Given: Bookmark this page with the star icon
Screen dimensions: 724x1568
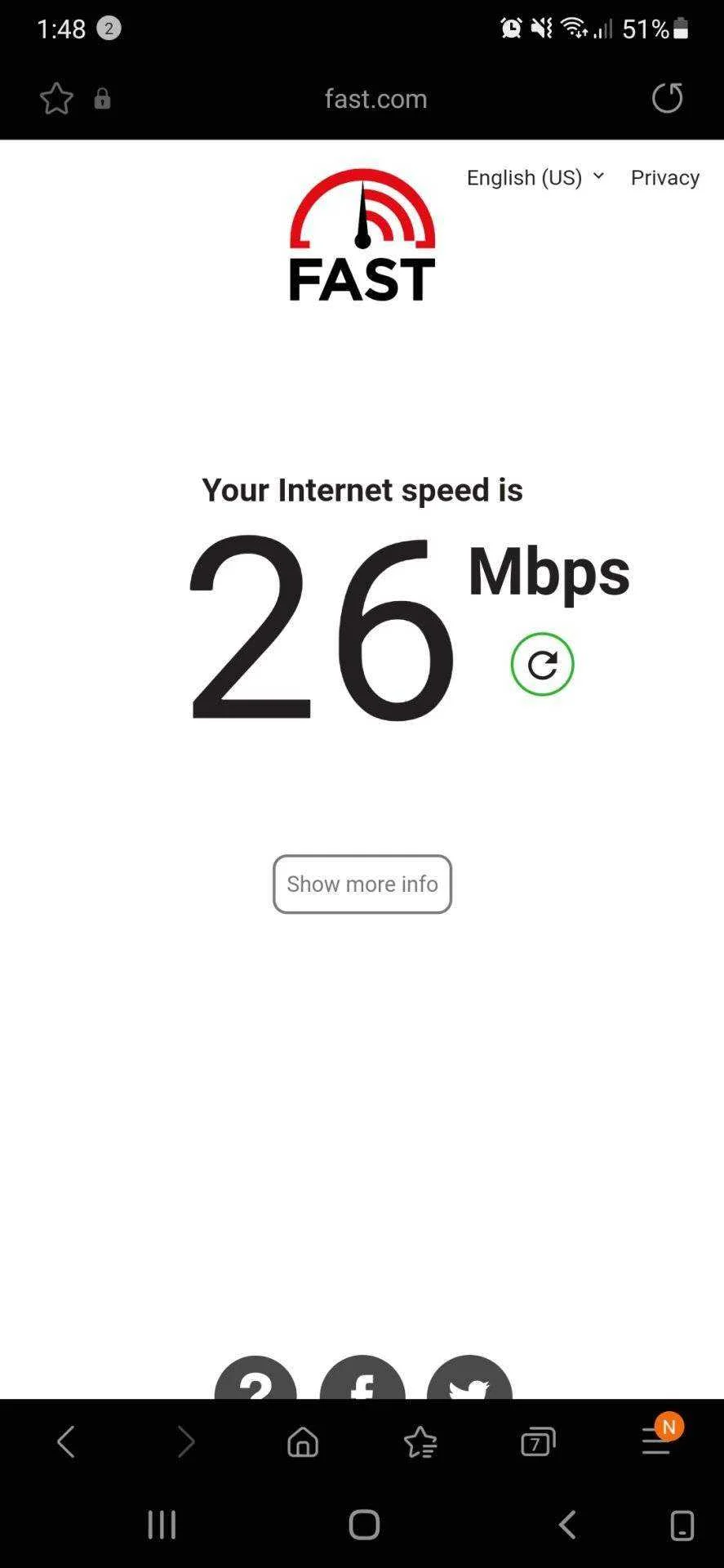Looking at the screenshot, I should [56, 99].
